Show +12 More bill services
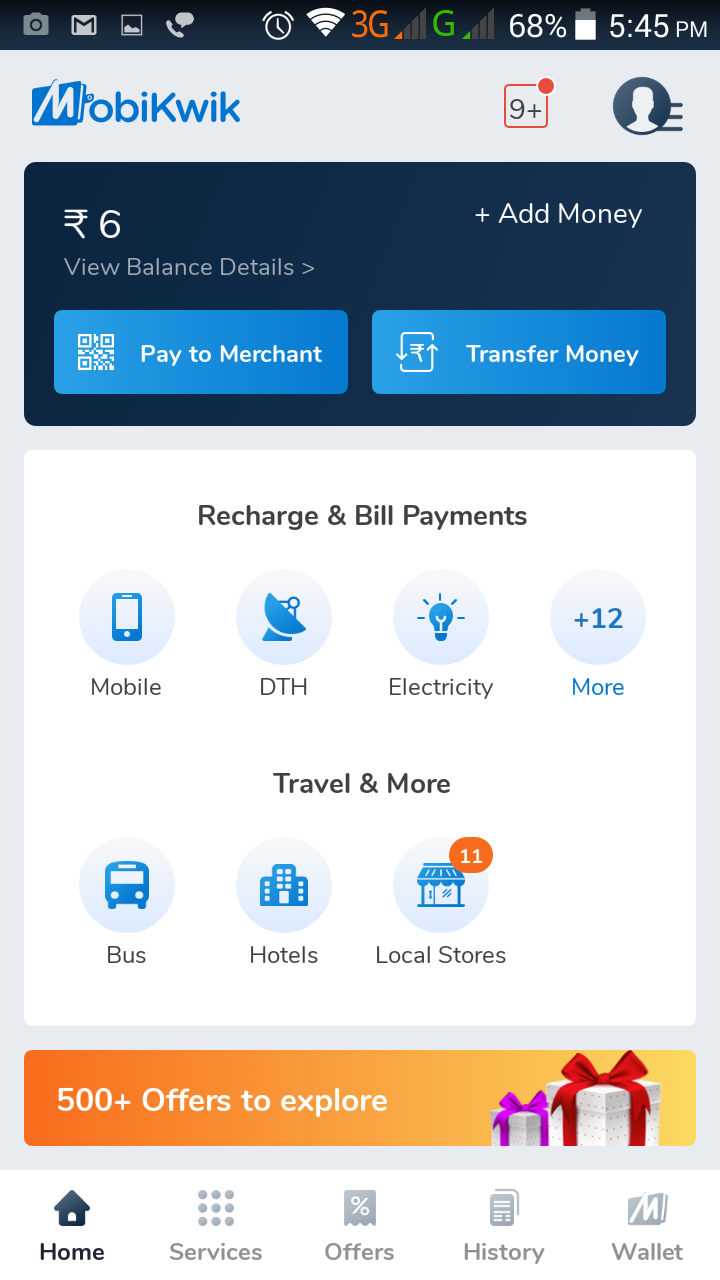The image size is (720, 1280). [597, 633]
